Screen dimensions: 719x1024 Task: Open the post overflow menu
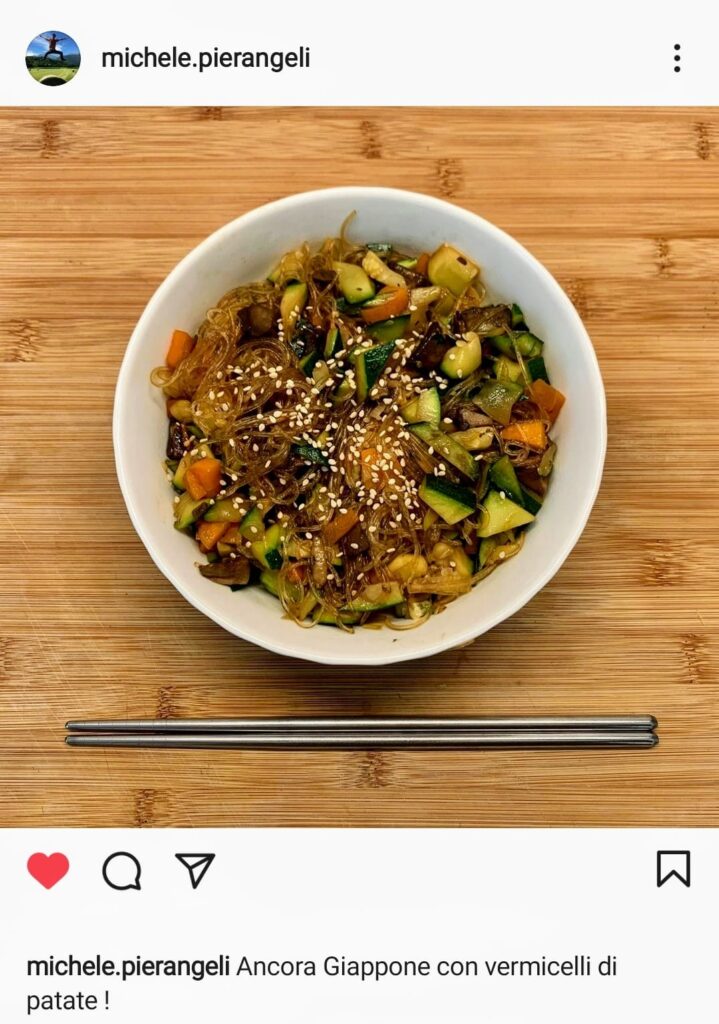(677, 58)
